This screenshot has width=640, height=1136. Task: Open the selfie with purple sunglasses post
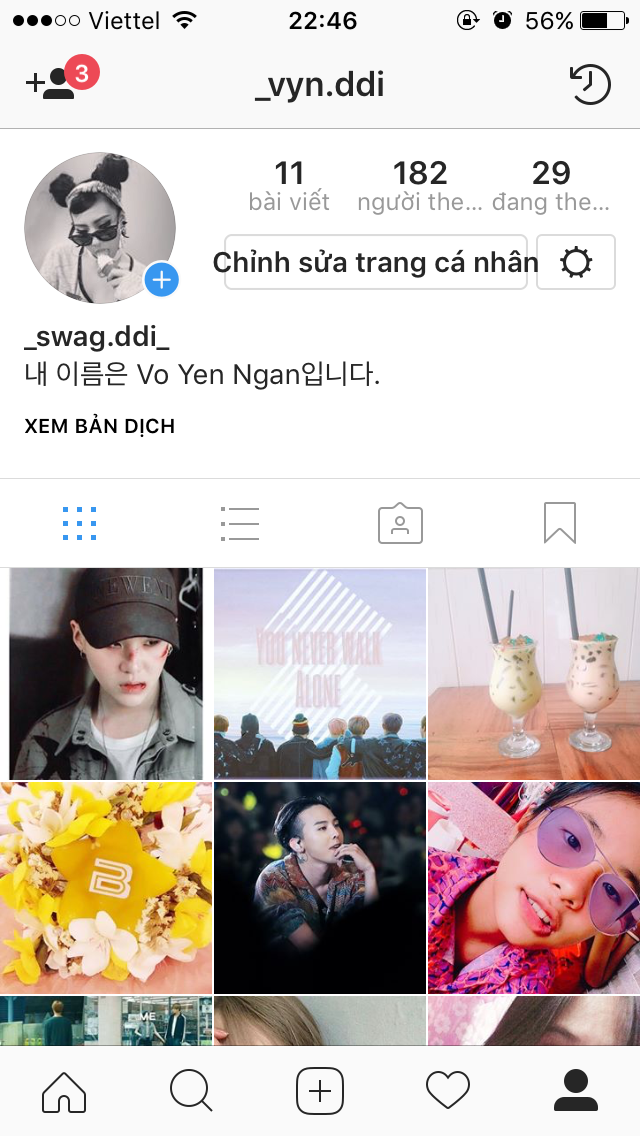point(534,887)
